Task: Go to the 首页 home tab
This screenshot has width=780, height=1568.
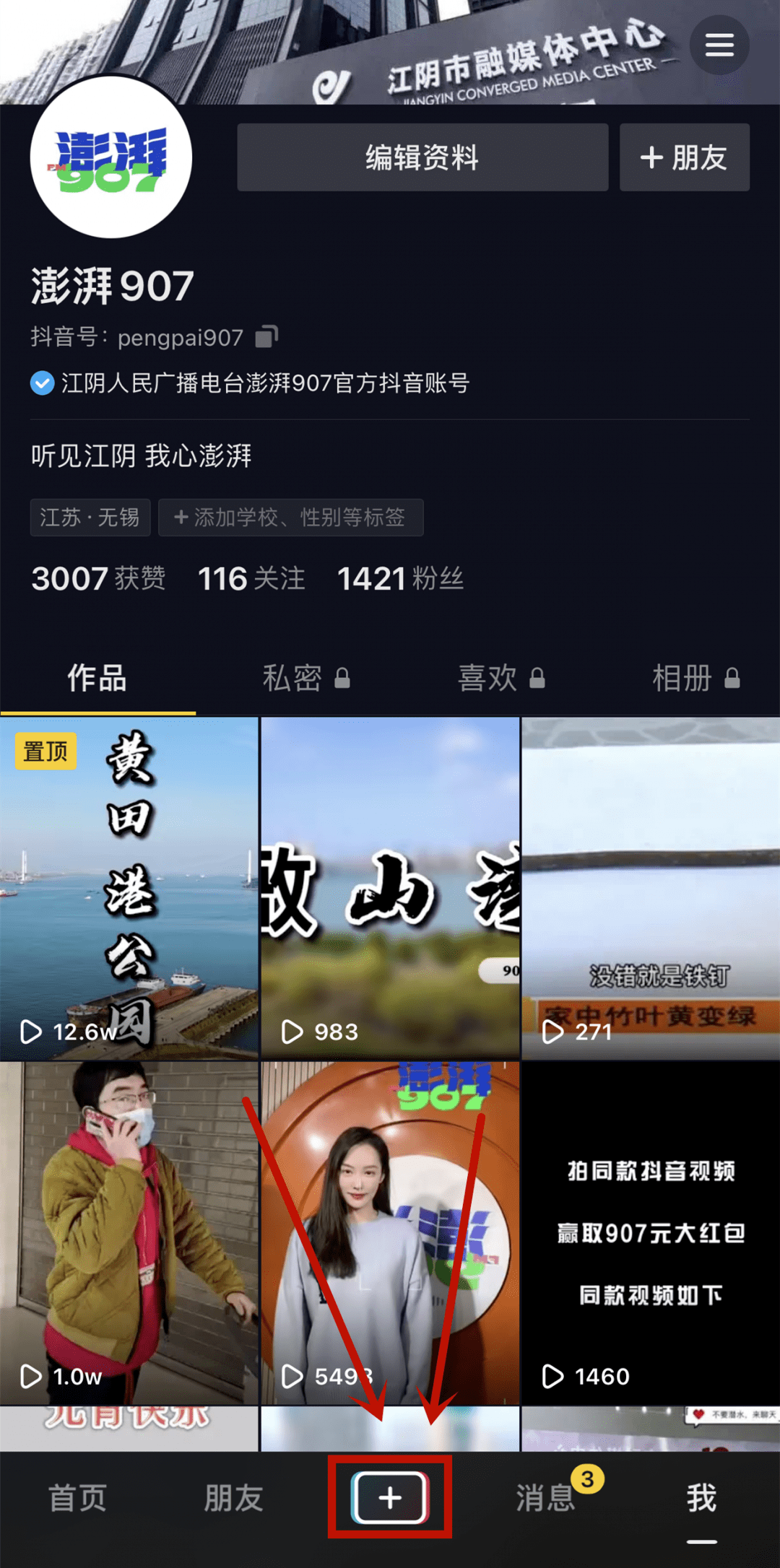Action: (x=77, y=1498)
